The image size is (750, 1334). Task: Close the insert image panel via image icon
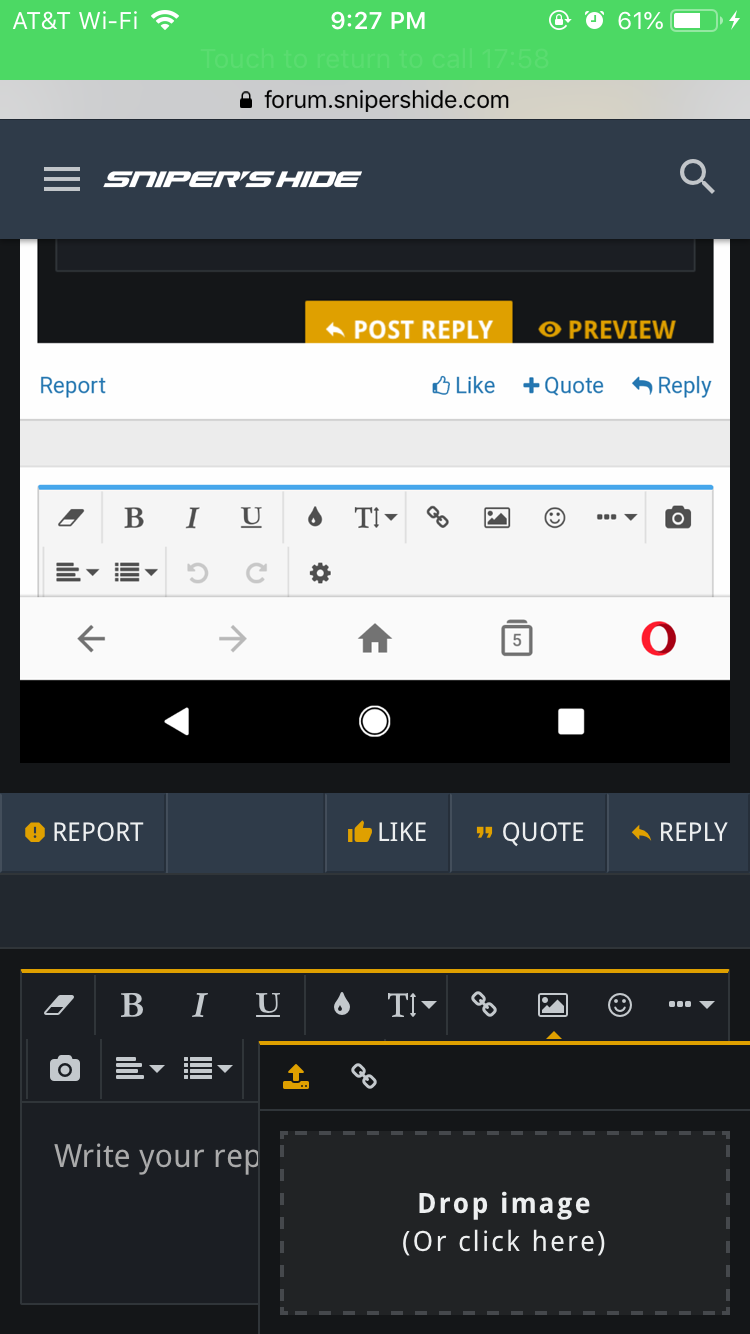552,1005
